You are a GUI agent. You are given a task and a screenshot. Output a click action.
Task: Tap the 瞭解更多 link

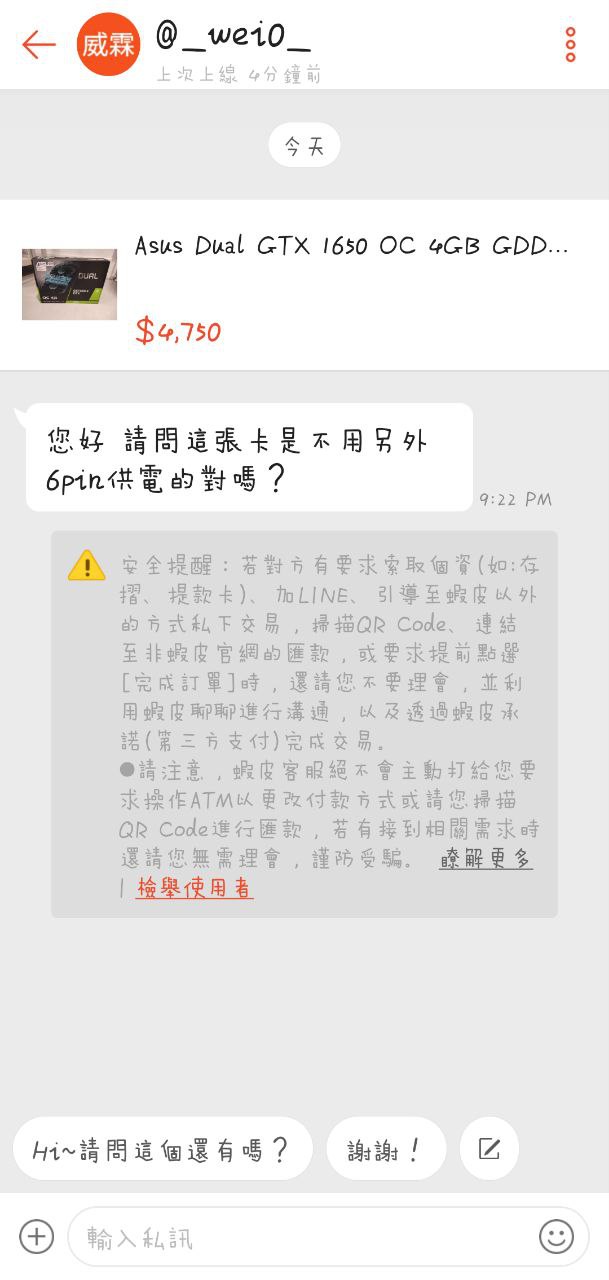[x=485, y=859]
